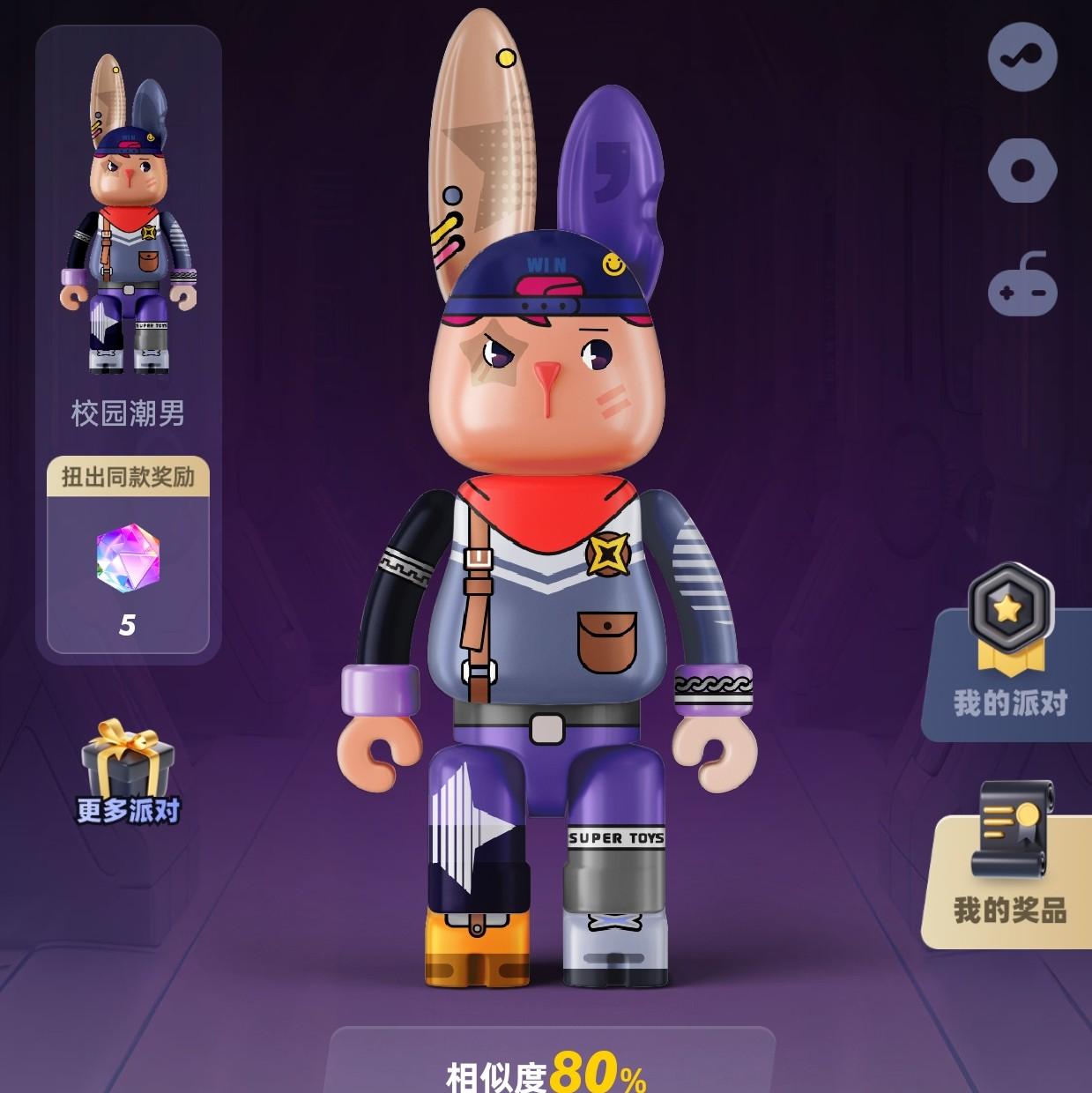Open the wave icon at top right
The image size is (1092, 1093).
coord(1022,57)
